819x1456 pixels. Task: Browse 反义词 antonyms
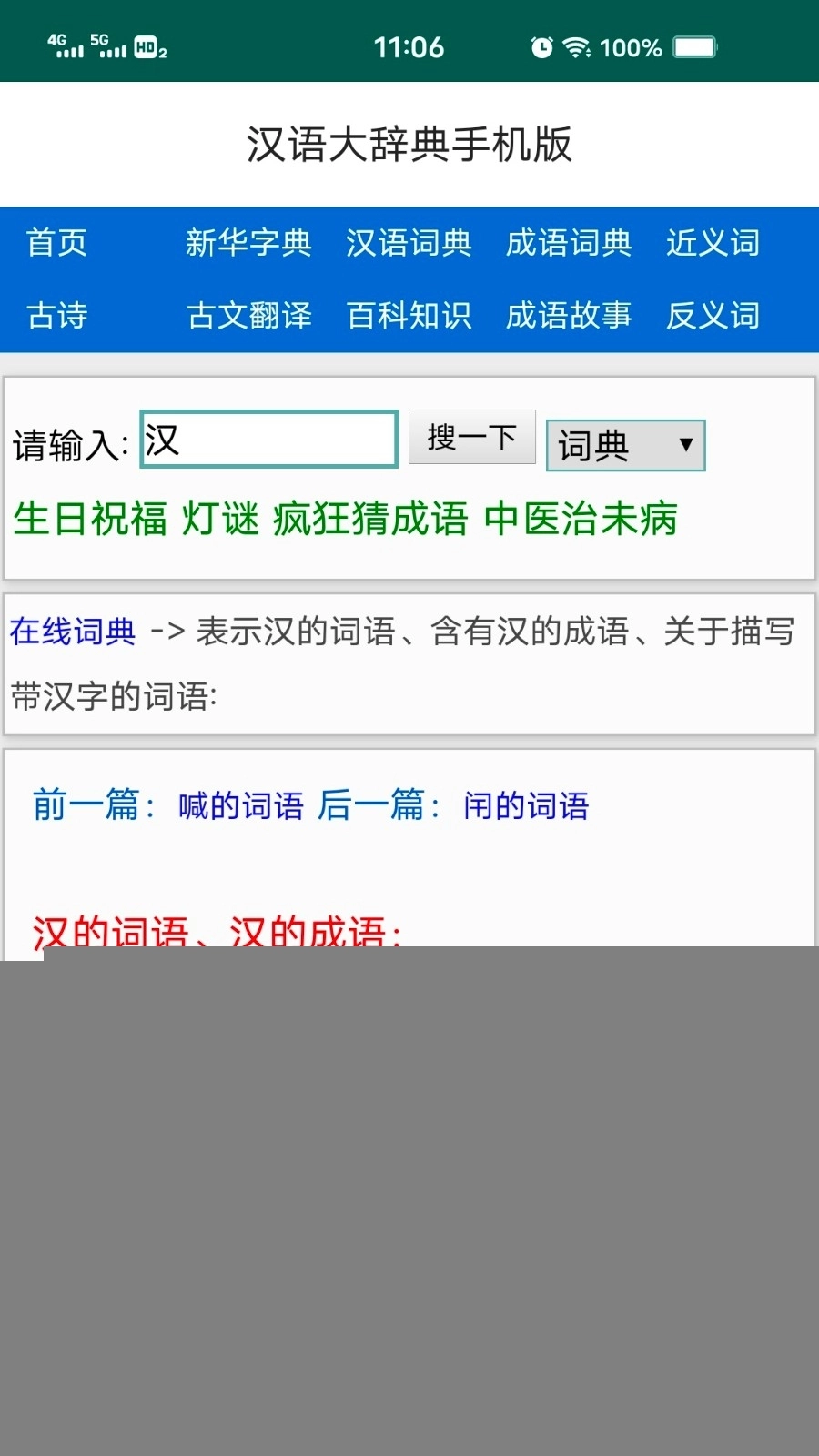(713, 316)
